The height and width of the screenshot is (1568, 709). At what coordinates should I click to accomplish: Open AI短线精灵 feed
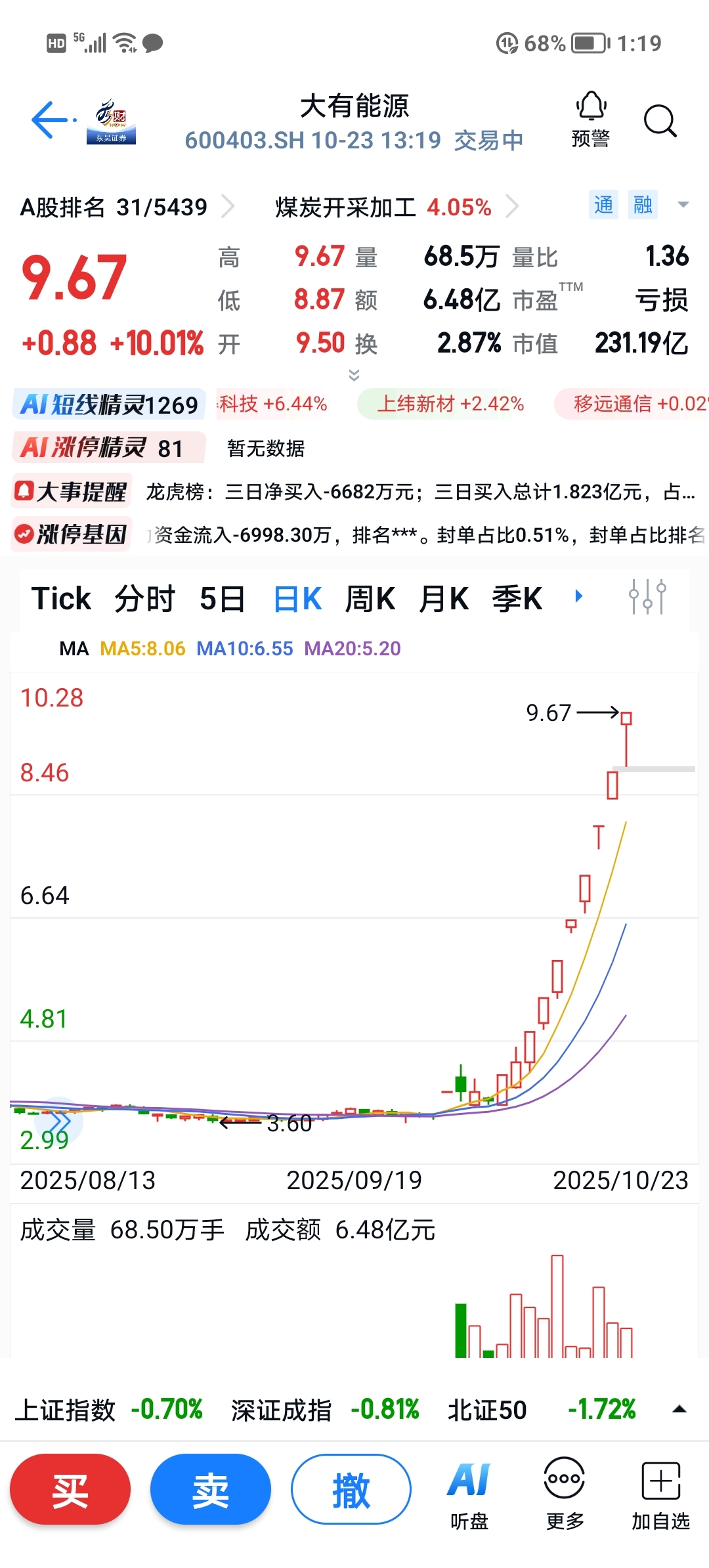point(109,404)
